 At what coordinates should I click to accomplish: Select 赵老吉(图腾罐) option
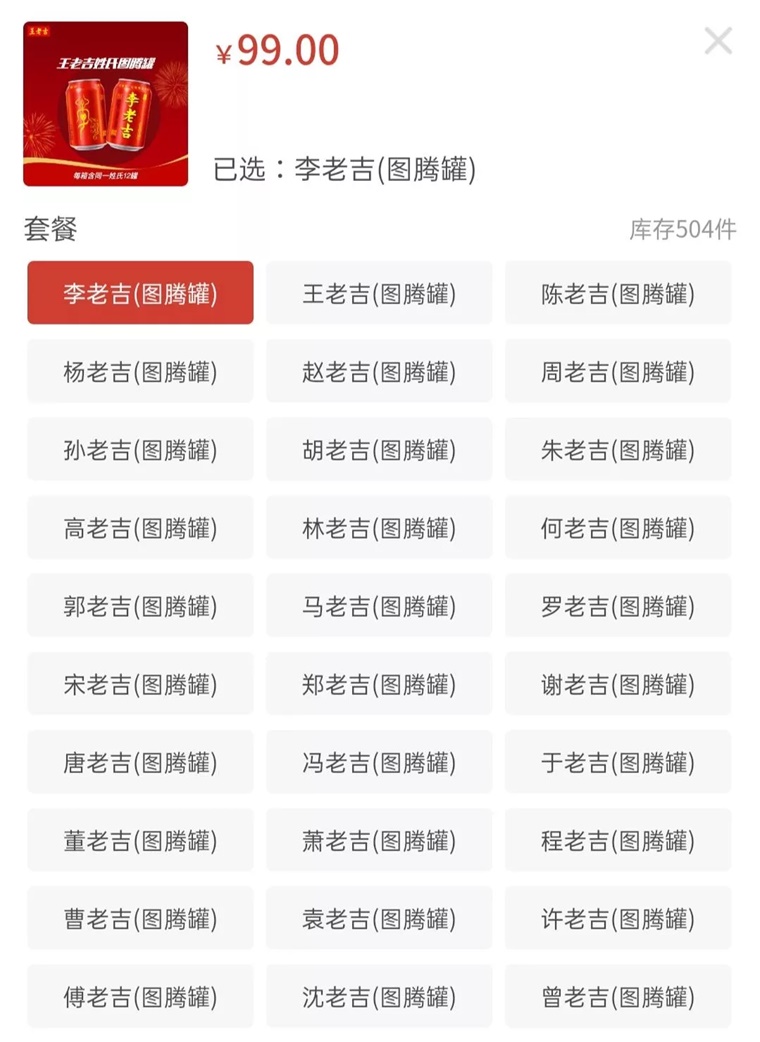[x=379, y=371]
